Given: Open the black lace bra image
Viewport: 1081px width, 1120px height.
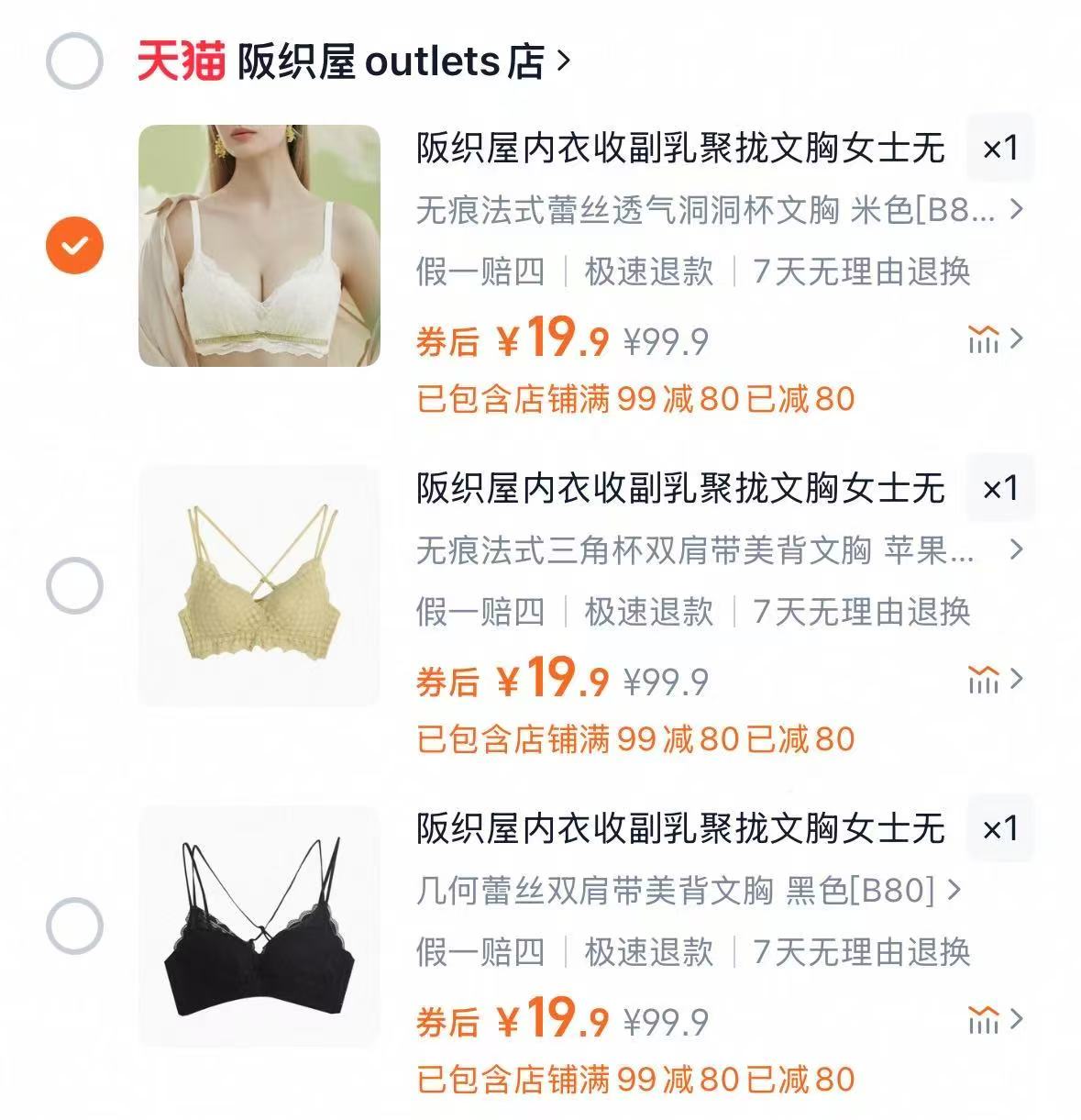Looking at the screenshot, I should click(x=259, y=926).
